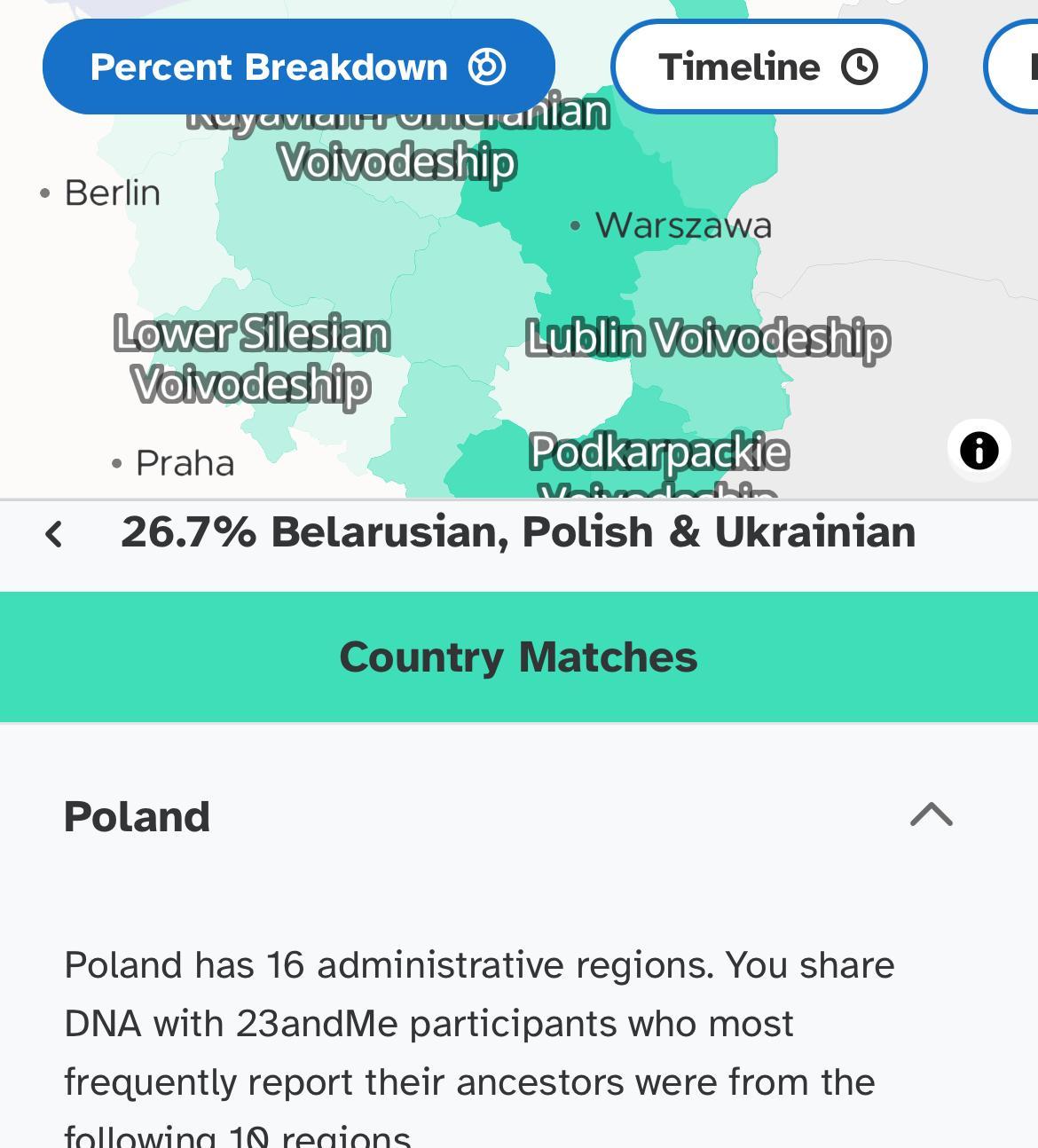The height and width of the screenshot is (1148, 1038).
Task: Go back from Belarusian, Polish & Ukrainian
Action: click(x=55, y=533)
